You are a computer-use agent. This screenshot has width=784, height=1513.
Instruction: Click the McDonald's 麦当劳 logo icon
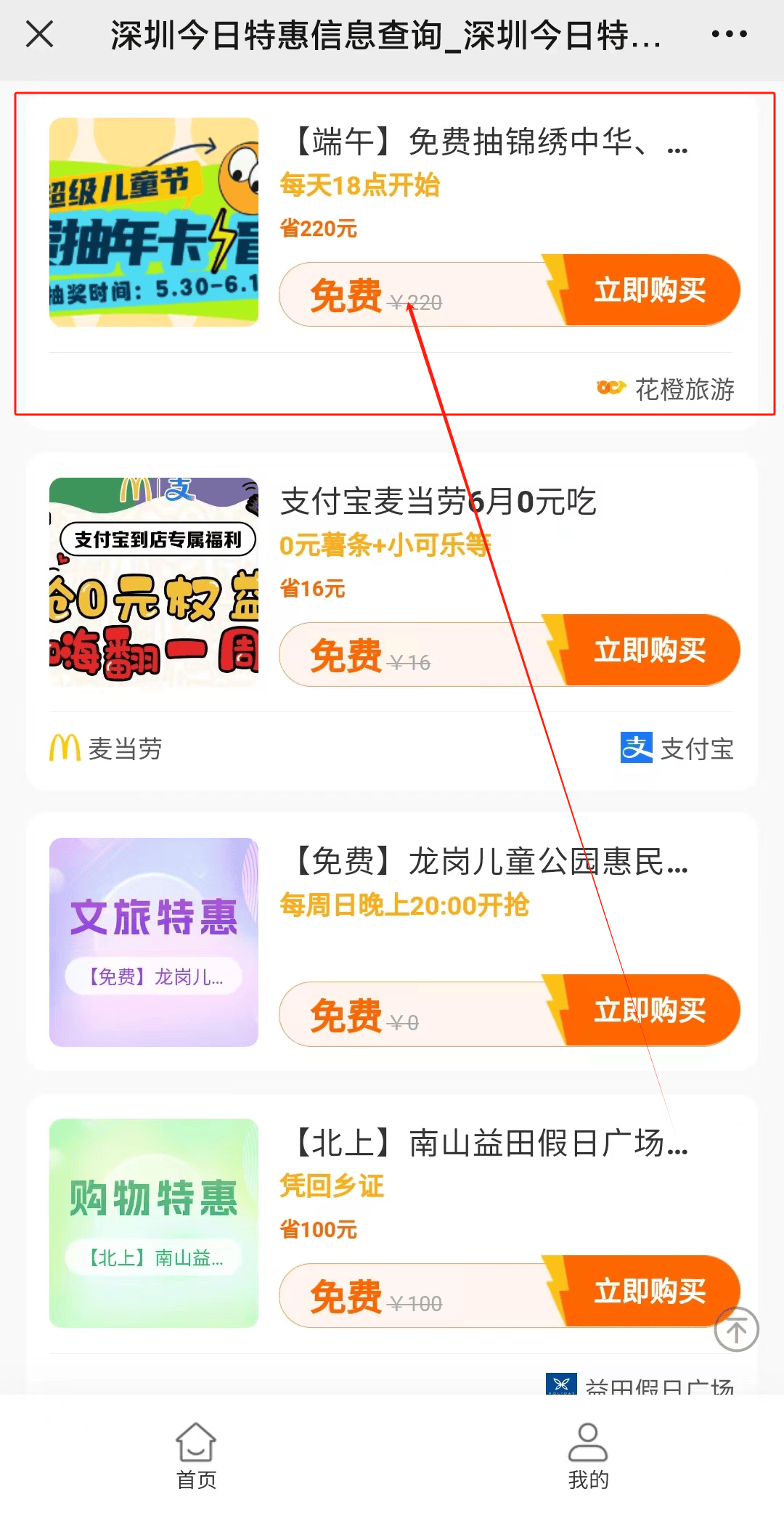tap(64, 749)
